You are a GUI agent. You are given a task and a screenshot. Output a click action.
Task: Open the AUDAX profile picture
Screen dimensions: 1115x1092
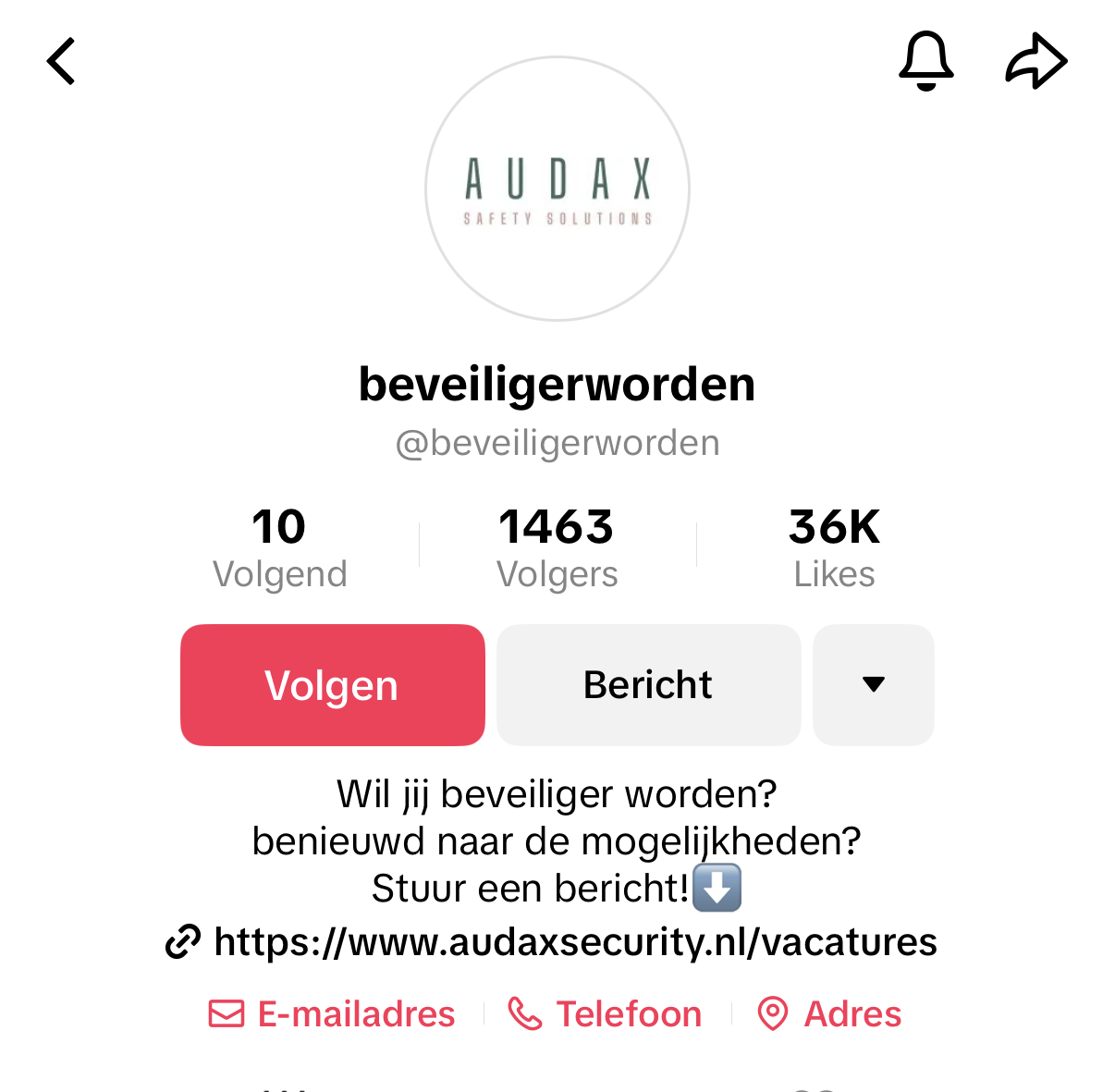coord(557,189)
